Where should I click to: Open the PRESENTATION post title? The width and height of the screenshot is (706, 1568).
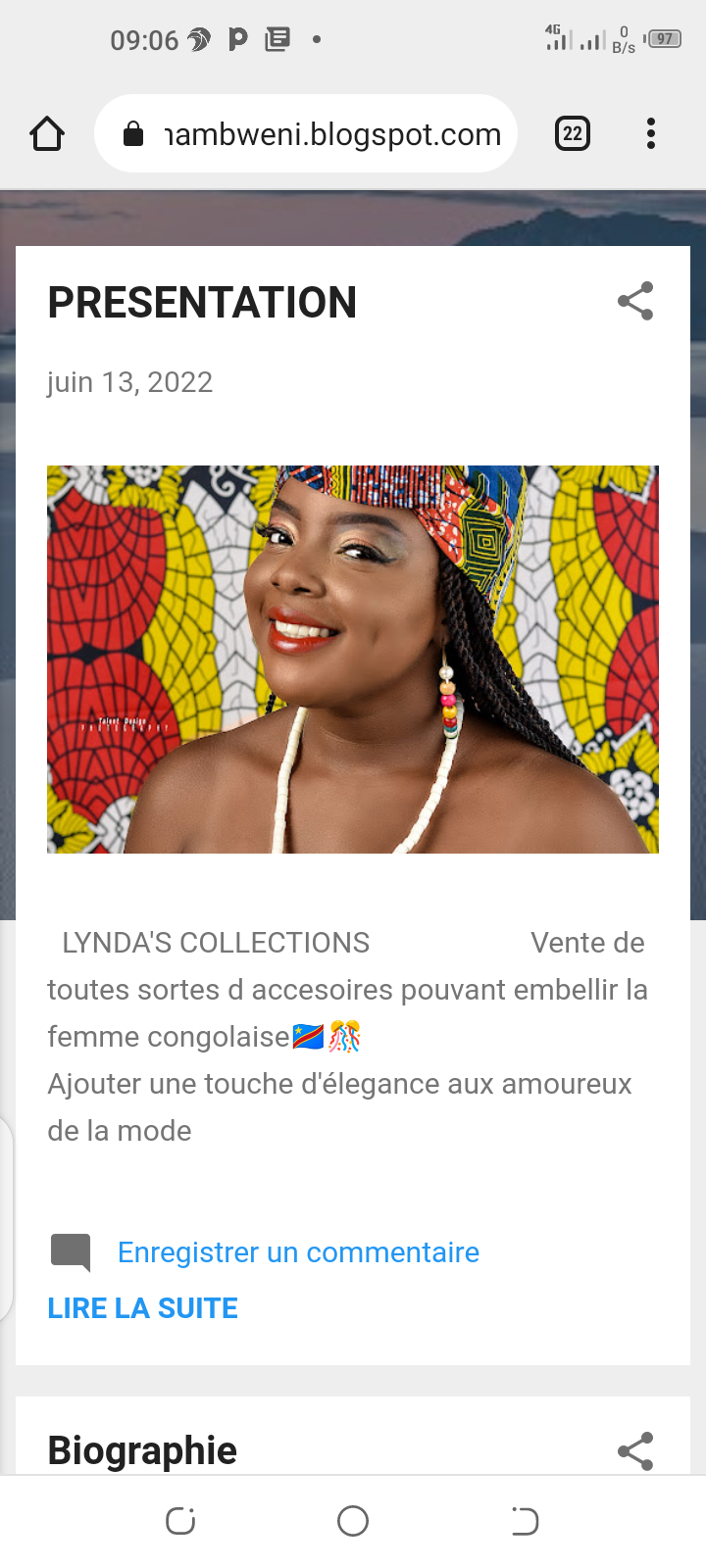202,303
